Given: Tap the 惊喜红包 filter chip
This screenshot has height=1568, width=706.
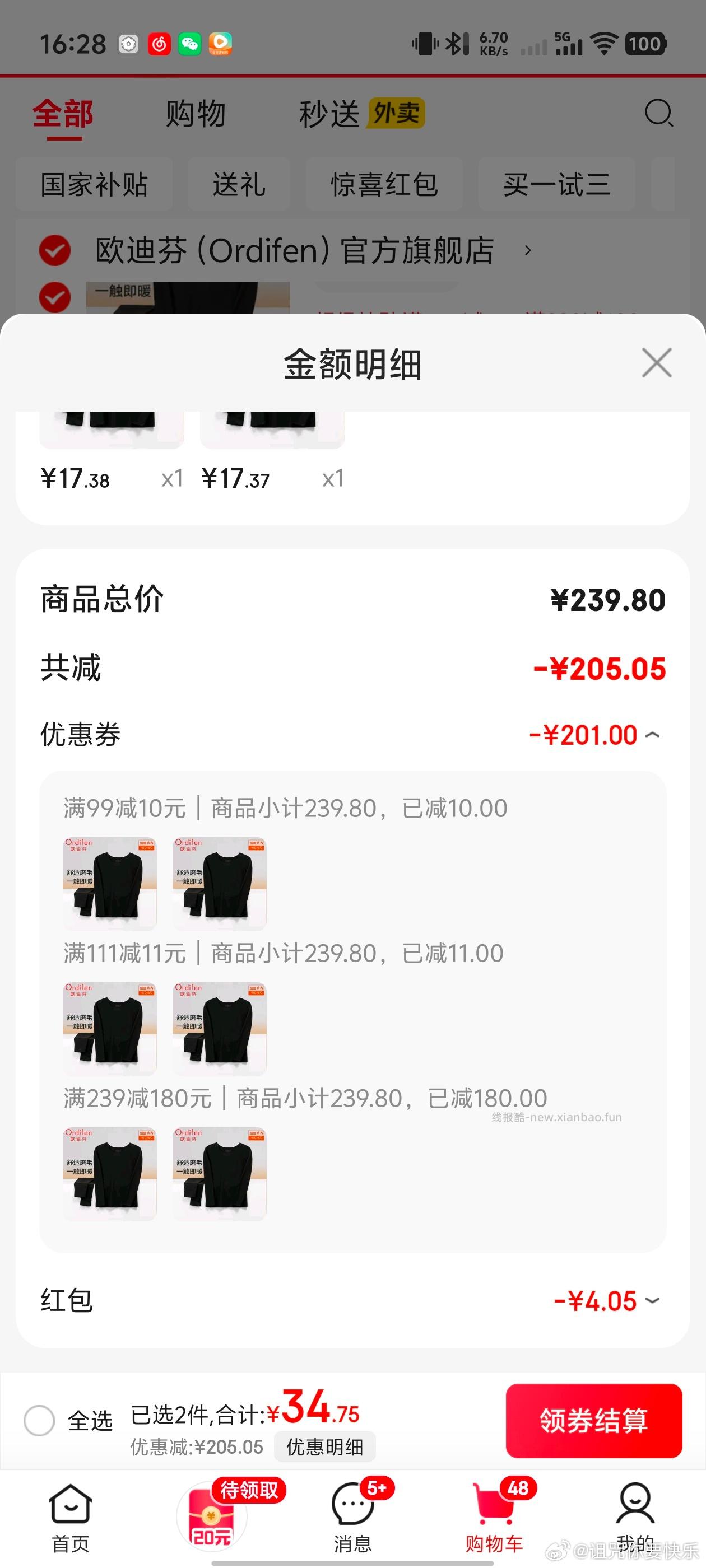Looking at the screenshot, I should click(x=385, y=184).
